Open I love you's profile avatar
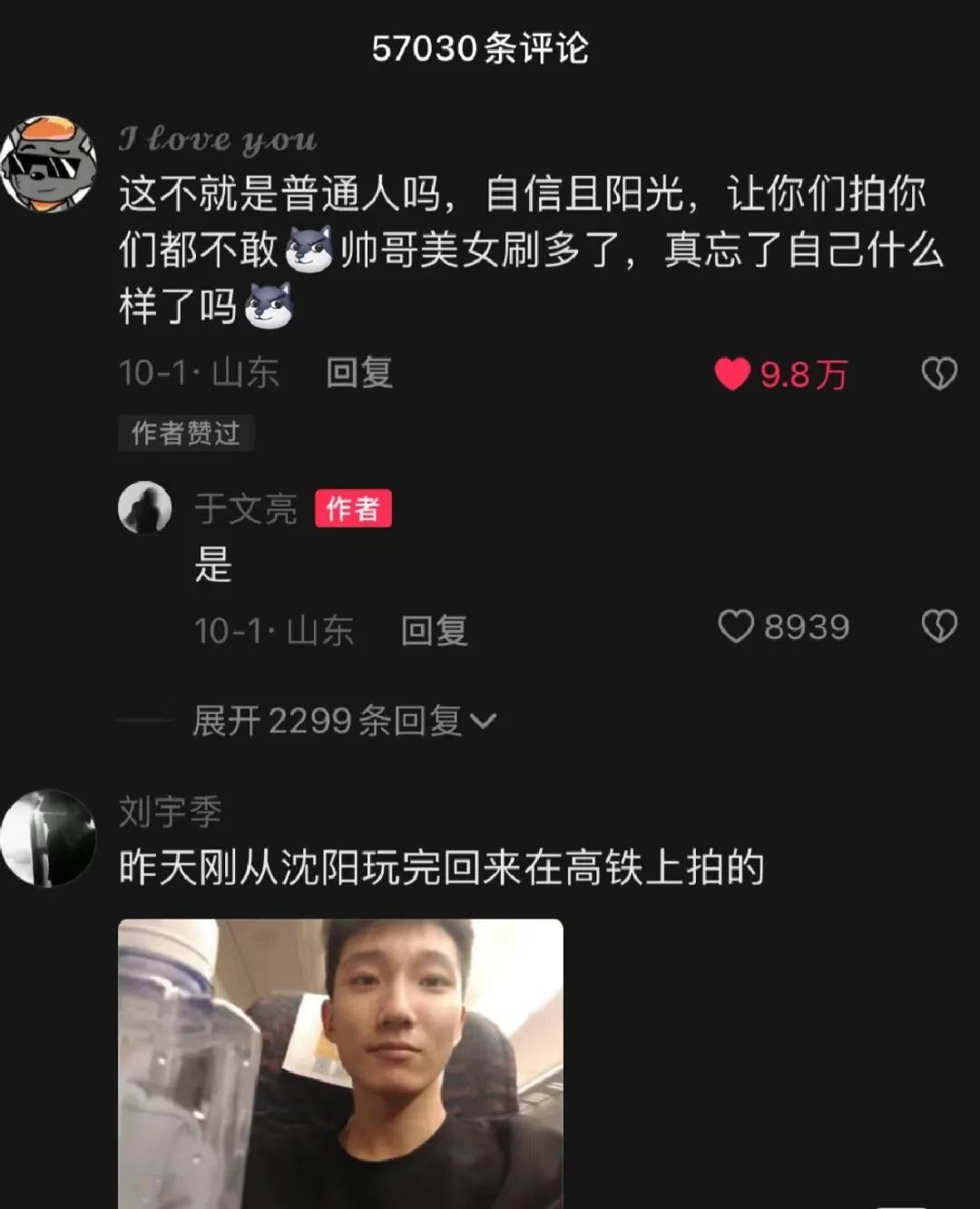980x1209 pixels. [49, 163]
